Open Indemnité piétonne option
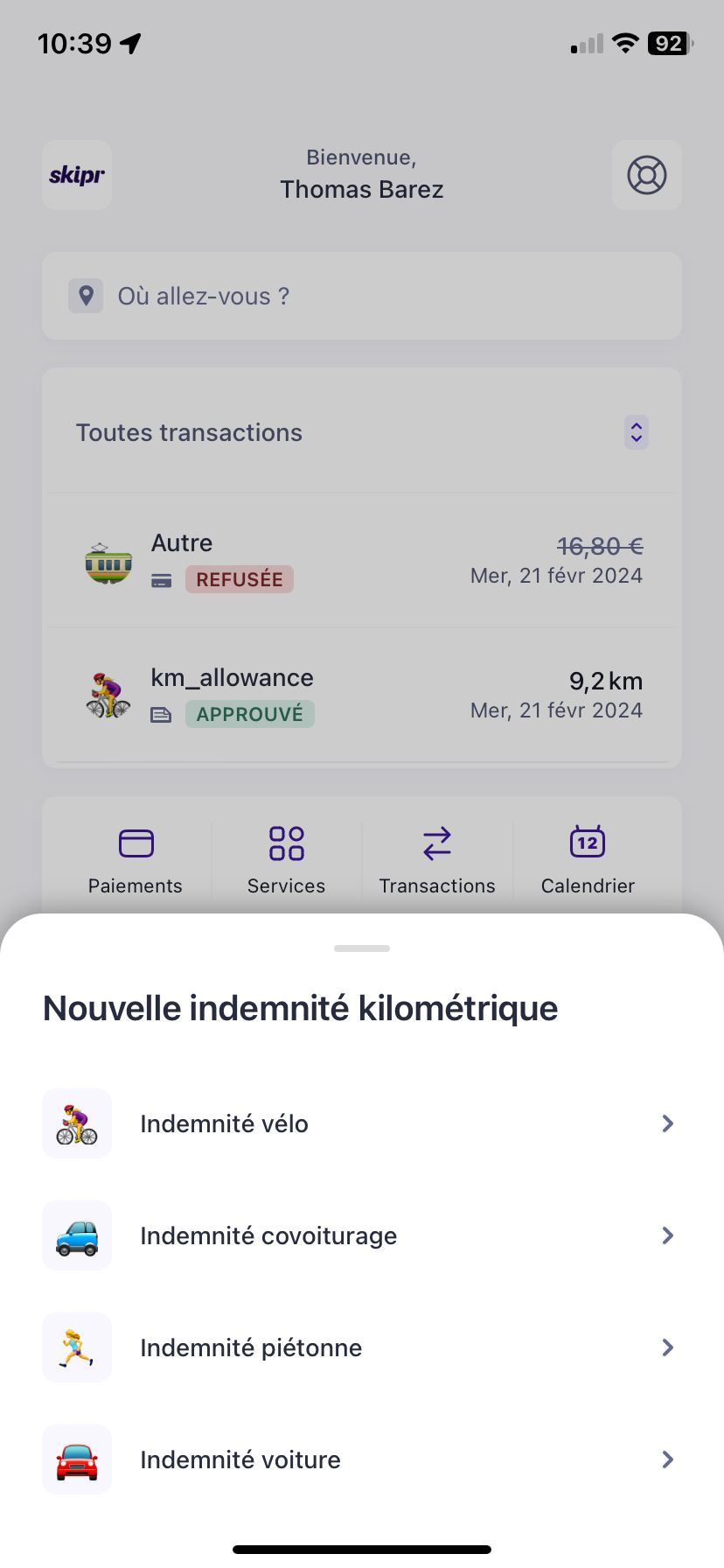 359,1347
